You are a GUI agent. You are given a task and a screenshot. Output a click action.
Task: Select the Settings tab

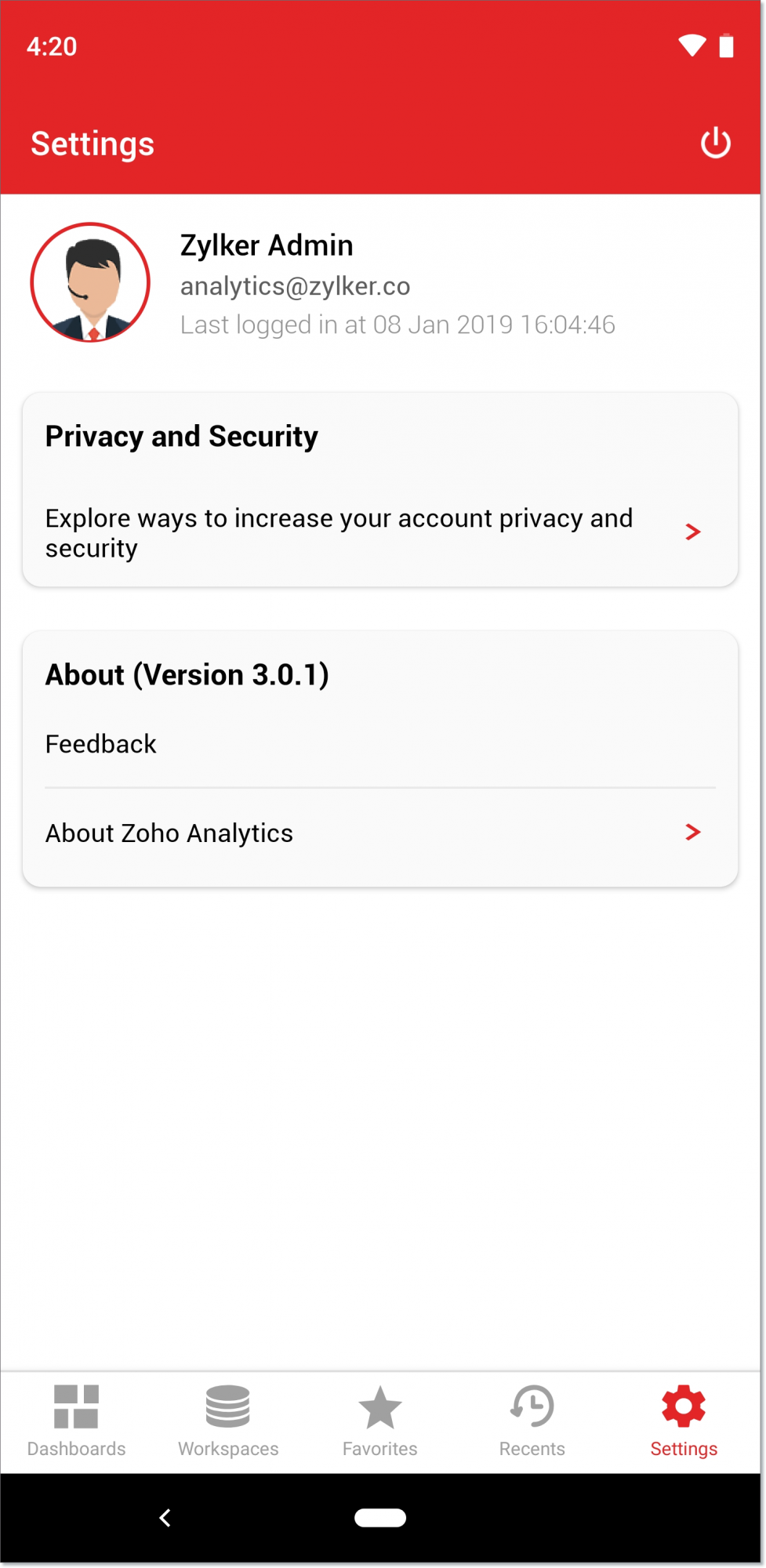pyautogui.click(x=684, y=1421)
